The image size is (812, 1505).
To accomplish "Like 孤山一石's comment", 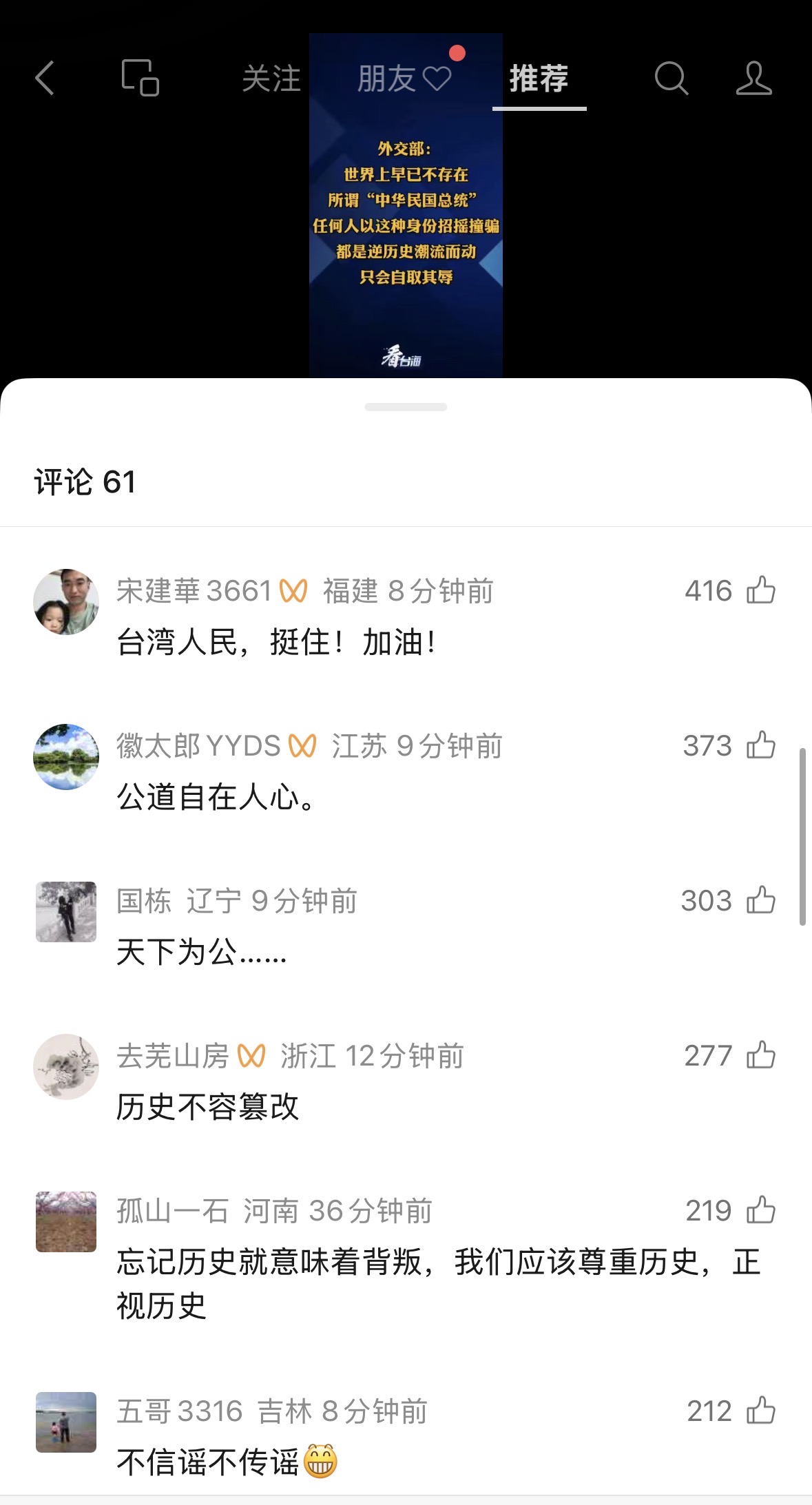I will (x=761, y=1210).
